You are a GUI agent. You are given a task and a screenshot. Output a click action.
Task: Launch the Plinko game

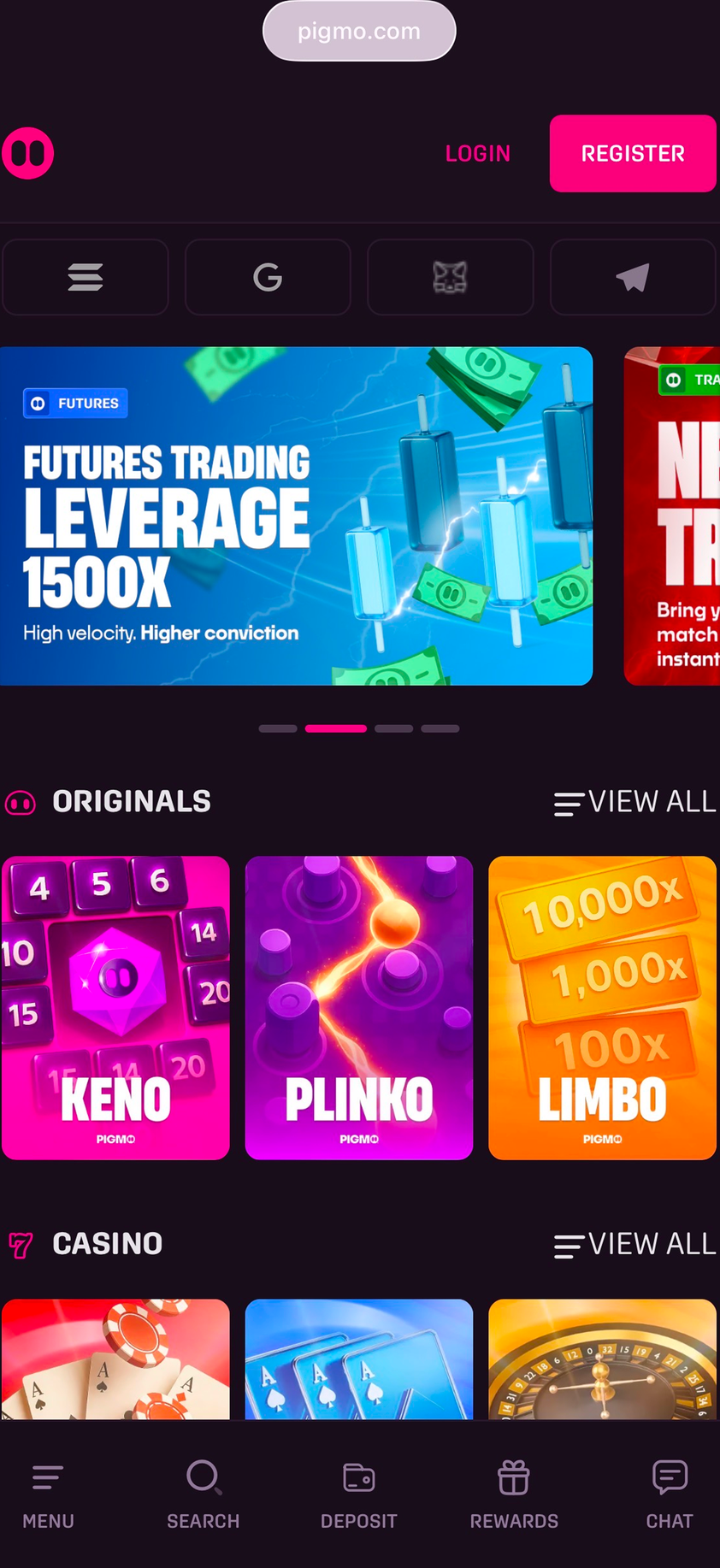point(359,1007)
